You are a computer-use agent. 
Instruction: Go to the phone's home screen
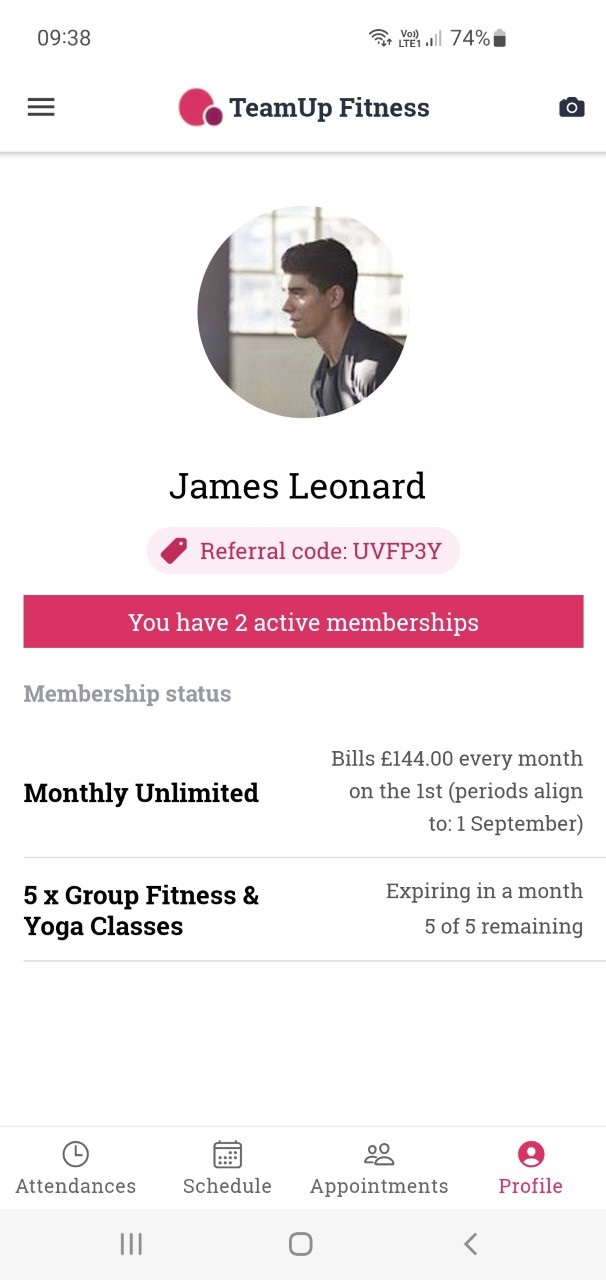pos(301,1244)
